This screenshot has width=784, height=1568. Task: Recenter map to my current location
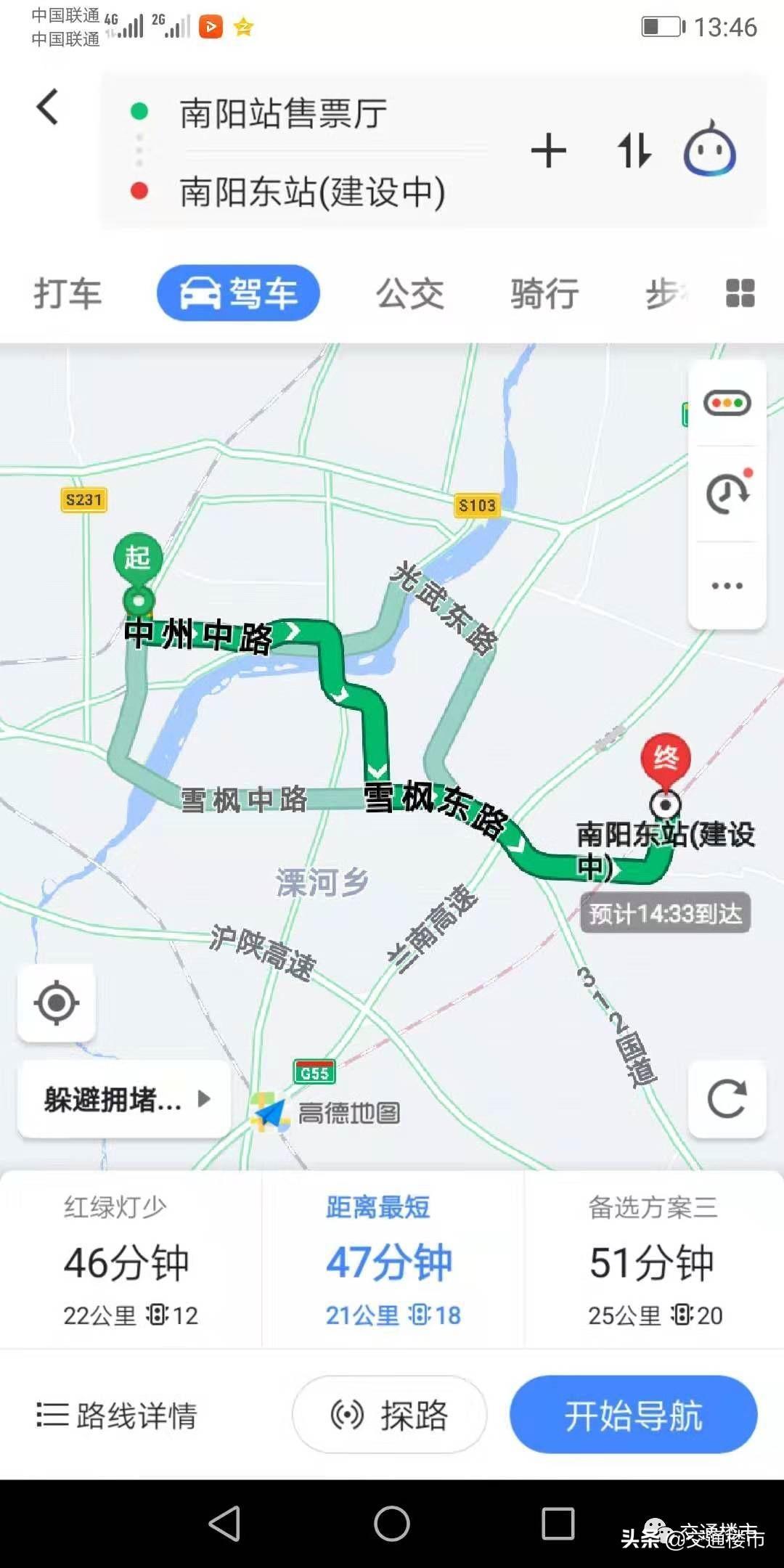(57, 1003)
